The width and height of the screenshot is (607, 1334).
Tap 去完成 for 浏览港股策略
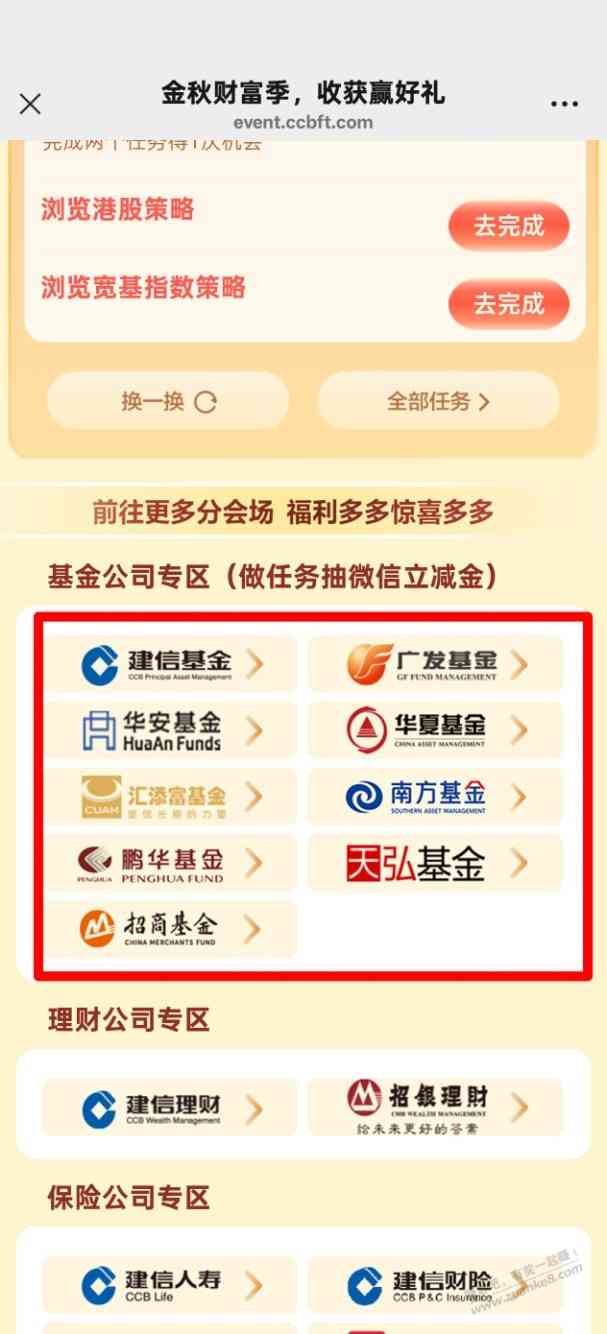pos(508,226)
